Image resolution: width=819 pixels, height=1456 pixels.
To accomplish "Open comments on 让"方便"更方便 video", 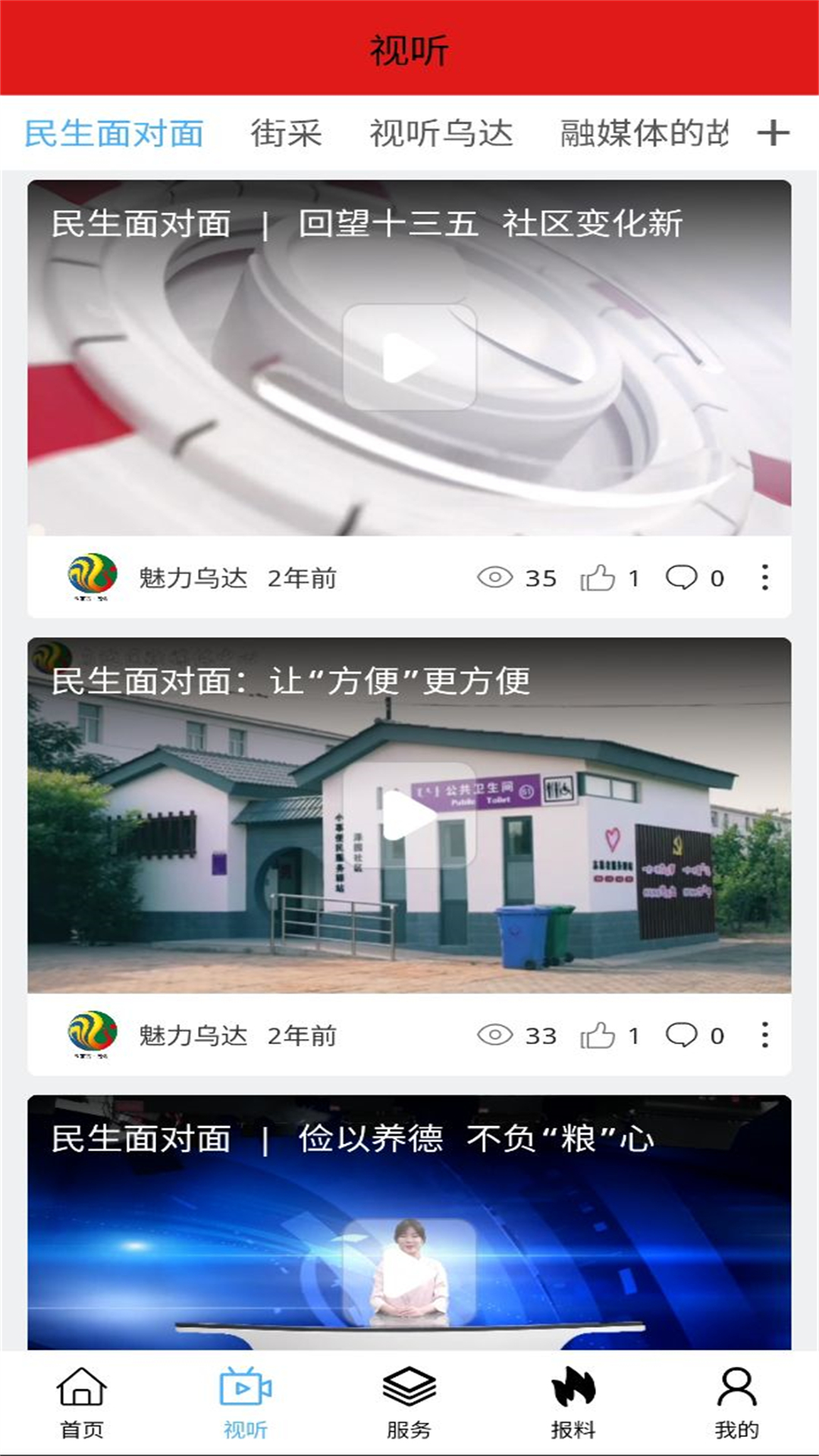I will pyautogui.click(x=681, y=1035).
